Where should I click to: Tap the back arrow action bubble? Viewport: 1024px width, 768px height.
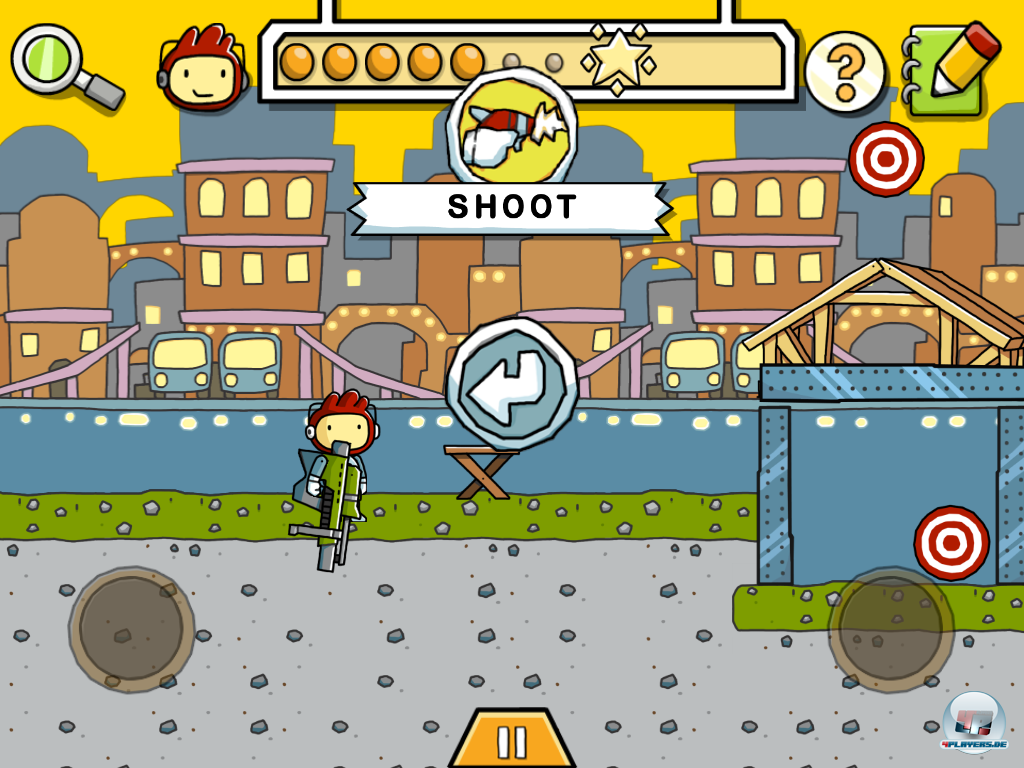512,383
